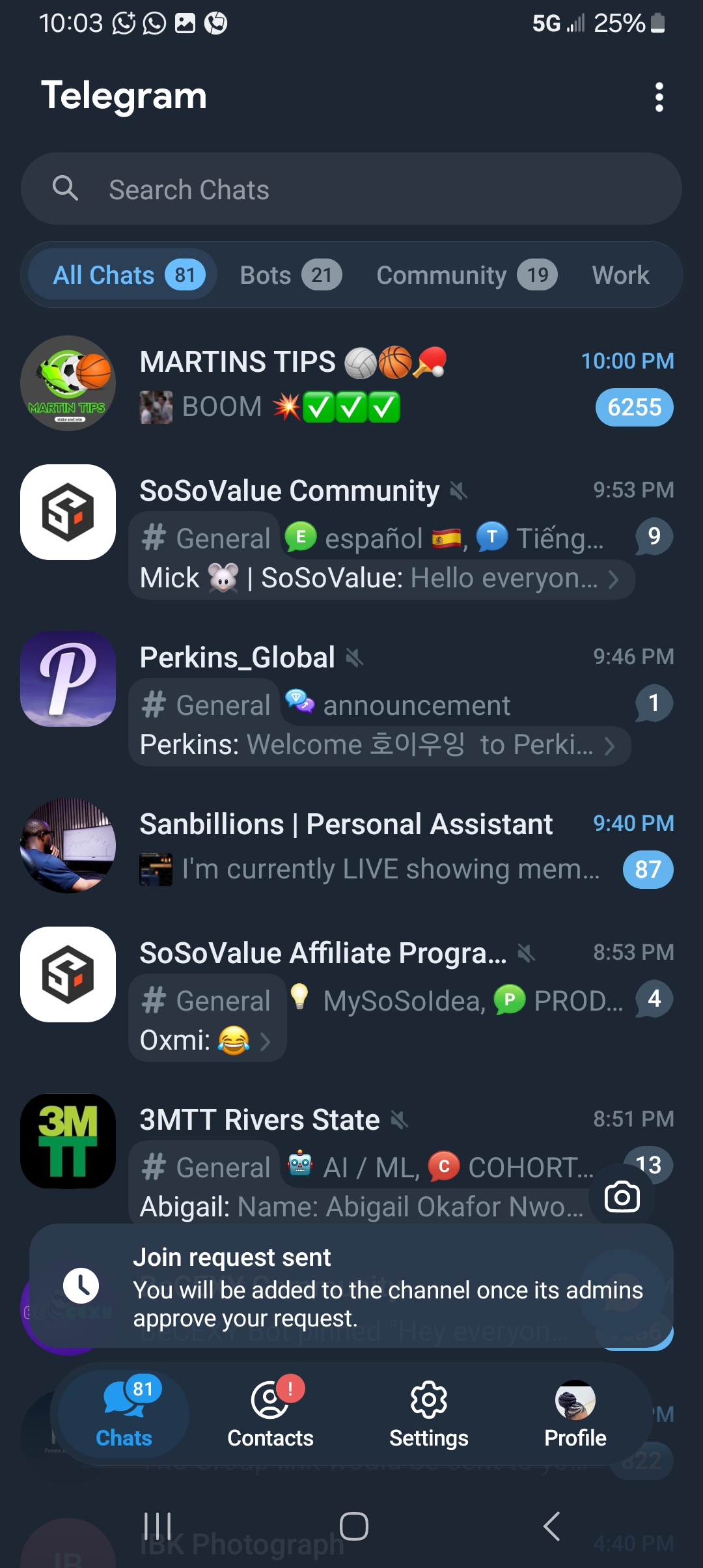Switch to the Profile tab

coord(575,1413)
